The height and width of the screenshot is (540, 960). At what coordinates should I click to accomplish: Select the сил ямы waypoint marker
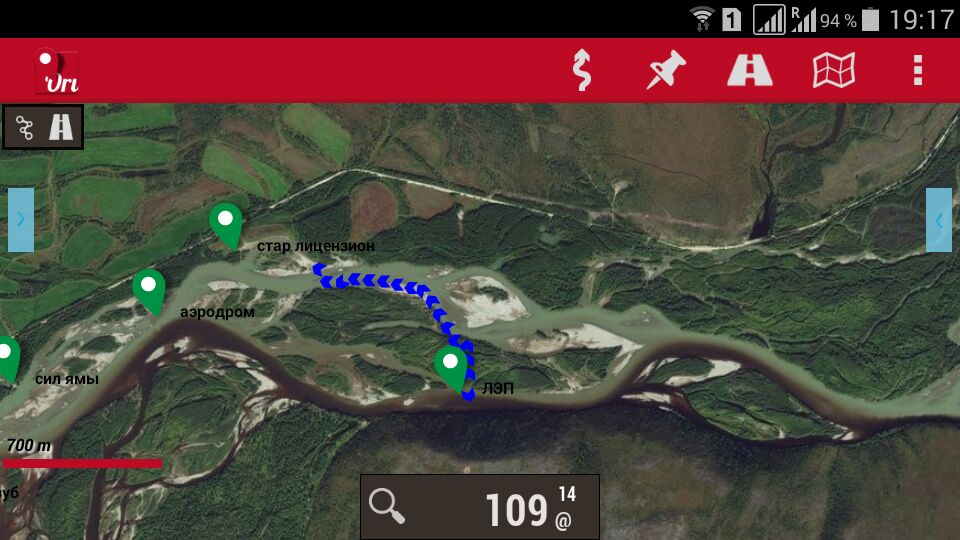coord(8,357)
